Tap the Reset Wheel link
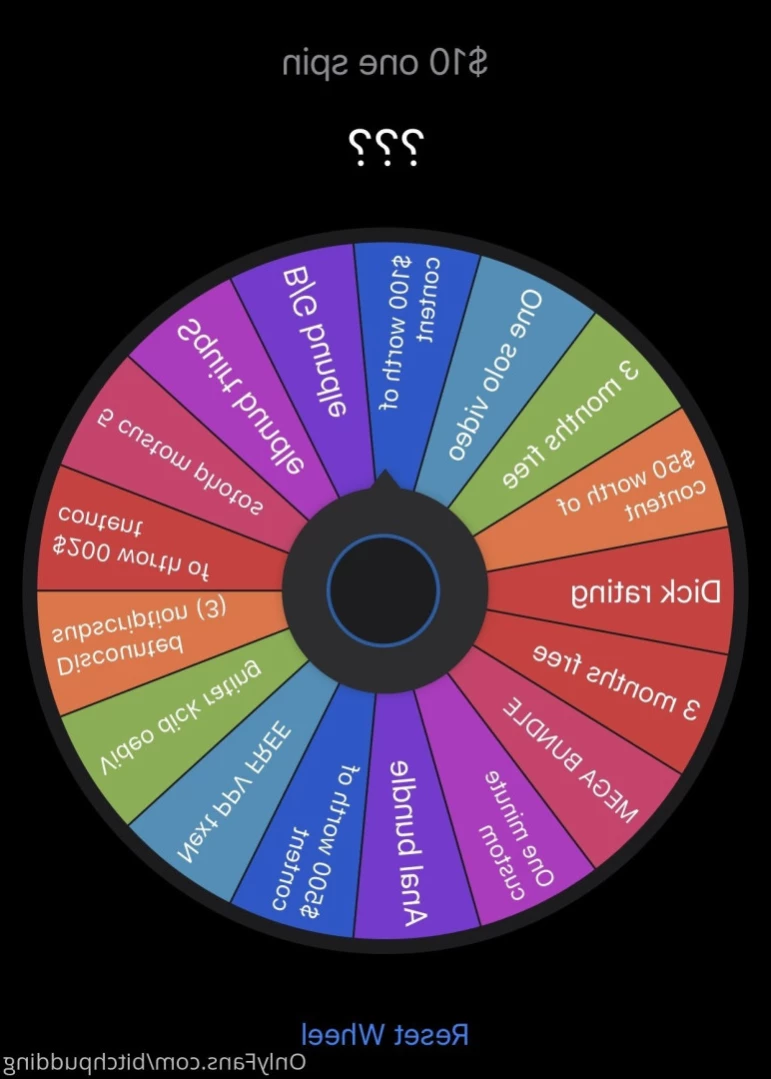Image resolution: width=771 pixels, height=1079 pixels. pos(385,1033)
